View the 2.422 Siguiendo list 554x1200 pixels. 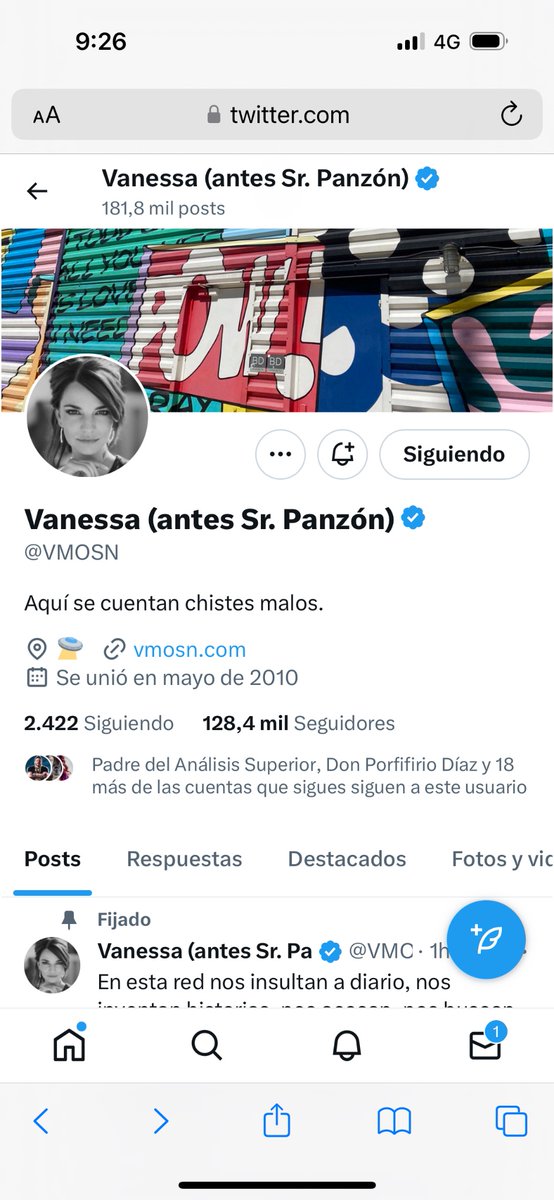(x=99, y=723)
